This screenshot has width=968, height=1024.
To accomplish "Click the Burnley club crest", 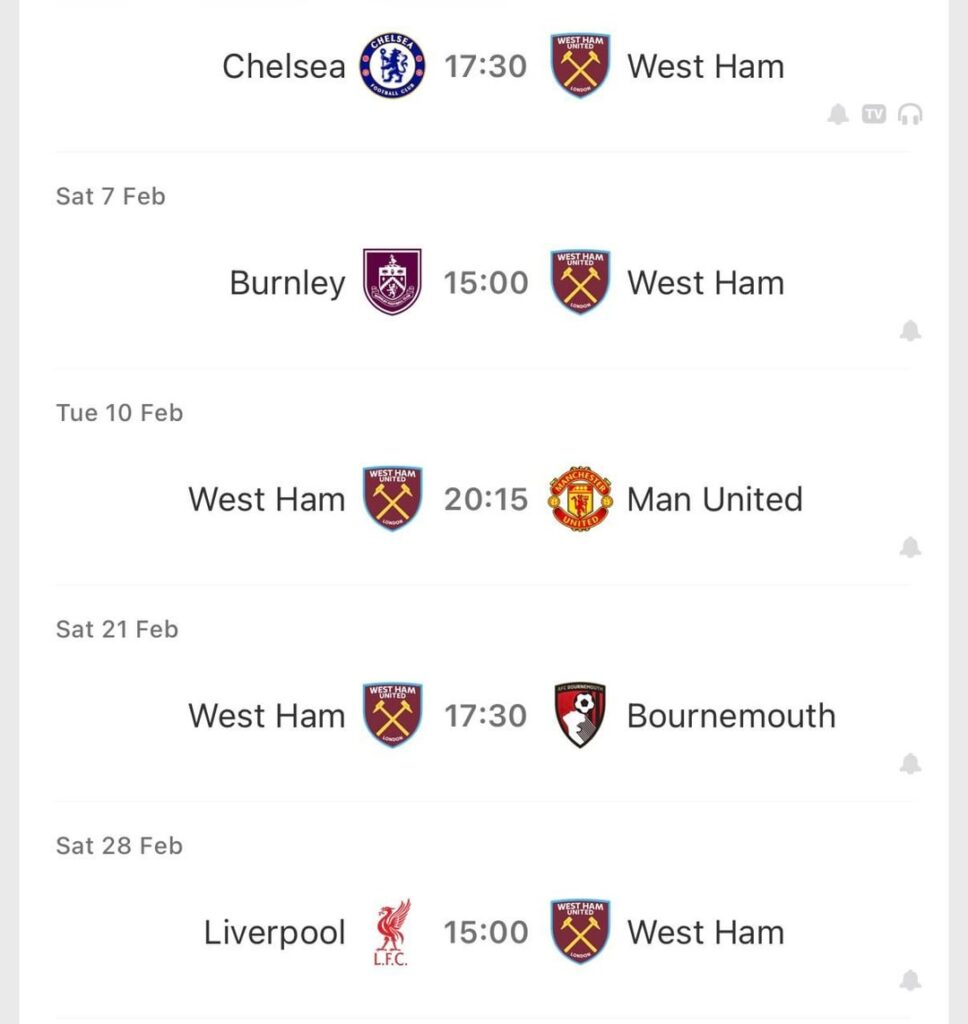I will [x=394, y=282].
